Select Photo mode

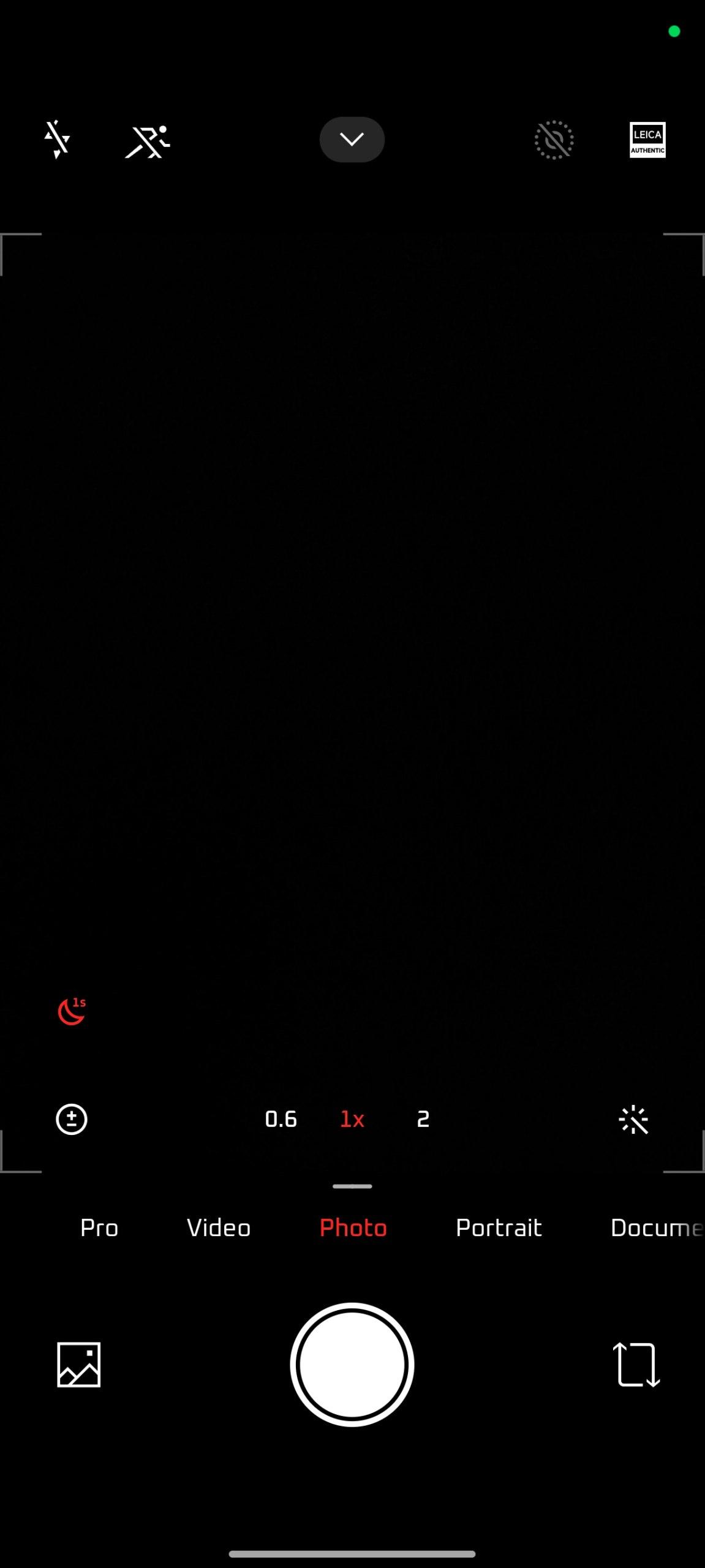point(353,1227)
